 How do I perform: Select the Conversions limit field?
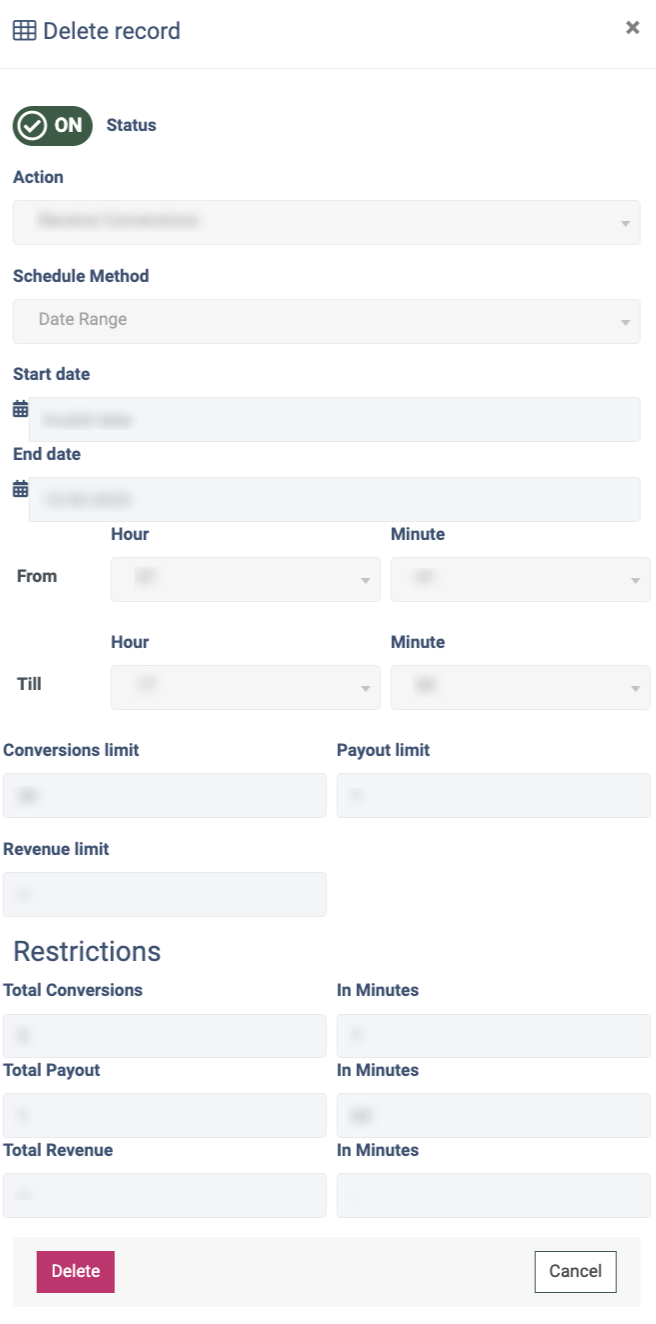[x=165, y=796]
